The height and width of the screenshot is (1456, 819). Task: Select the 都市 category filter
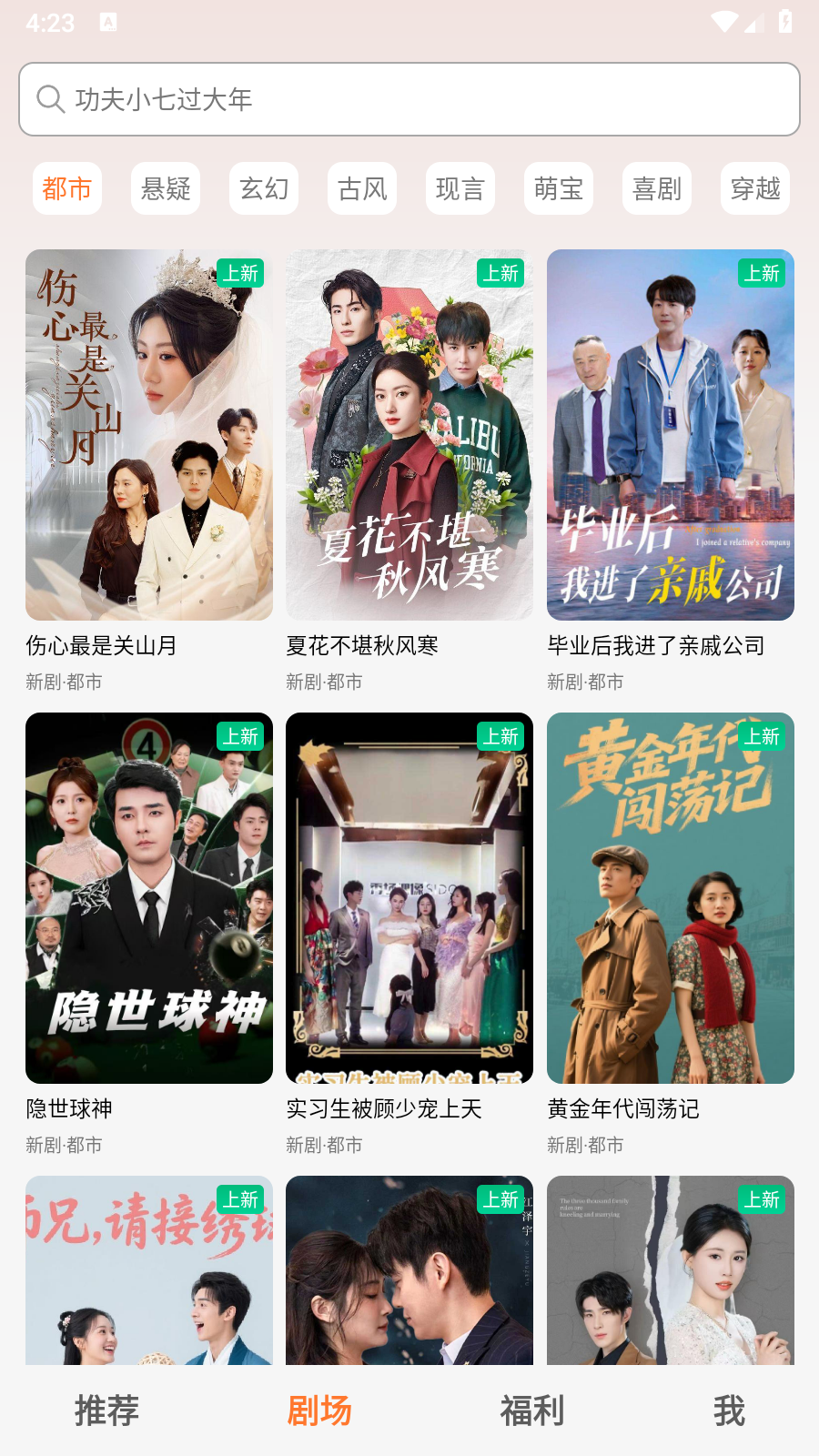(x=67, y=188)
